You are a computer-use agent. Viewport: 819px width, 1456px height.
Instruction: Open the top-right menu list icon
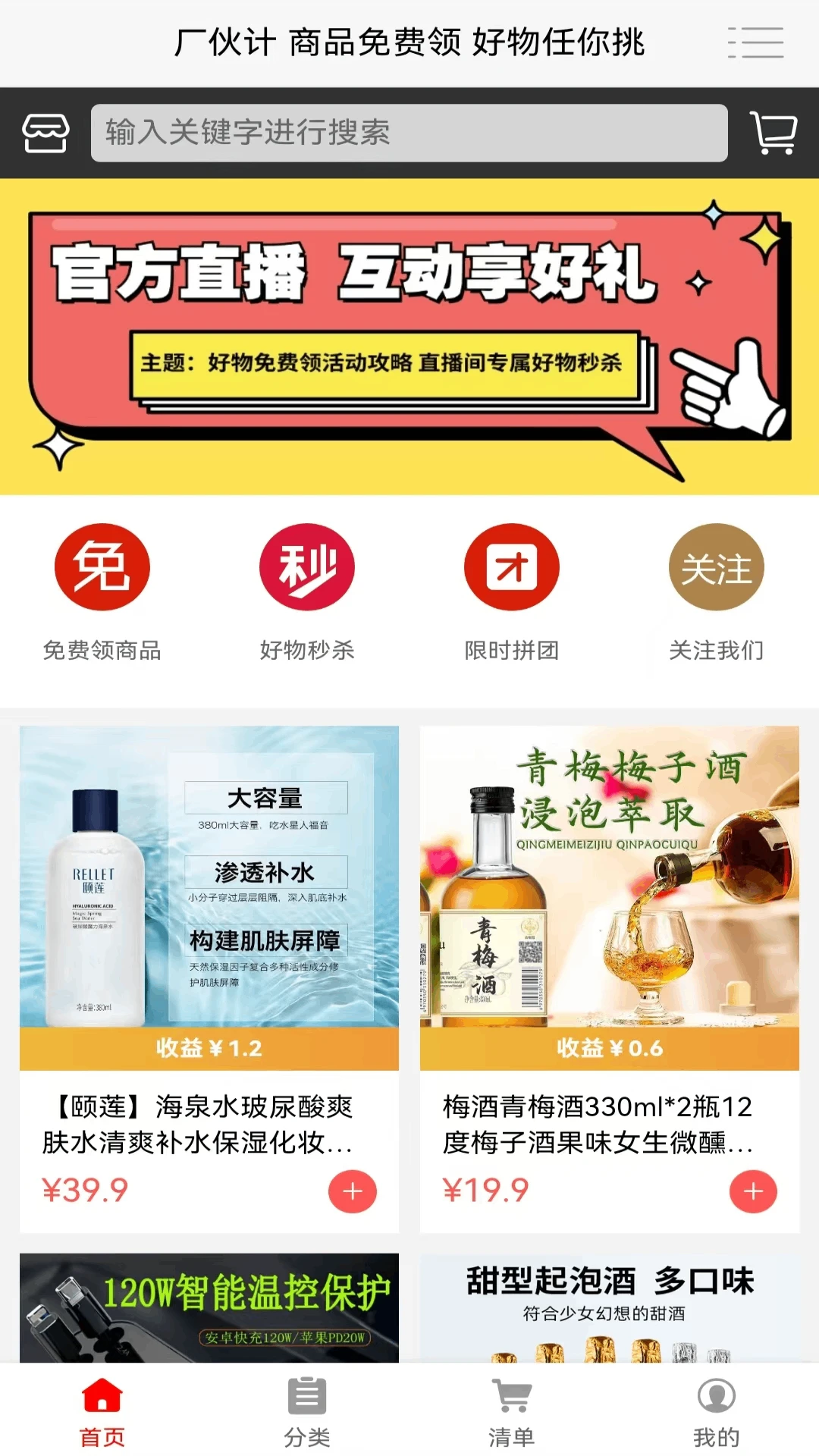point(755,42)
